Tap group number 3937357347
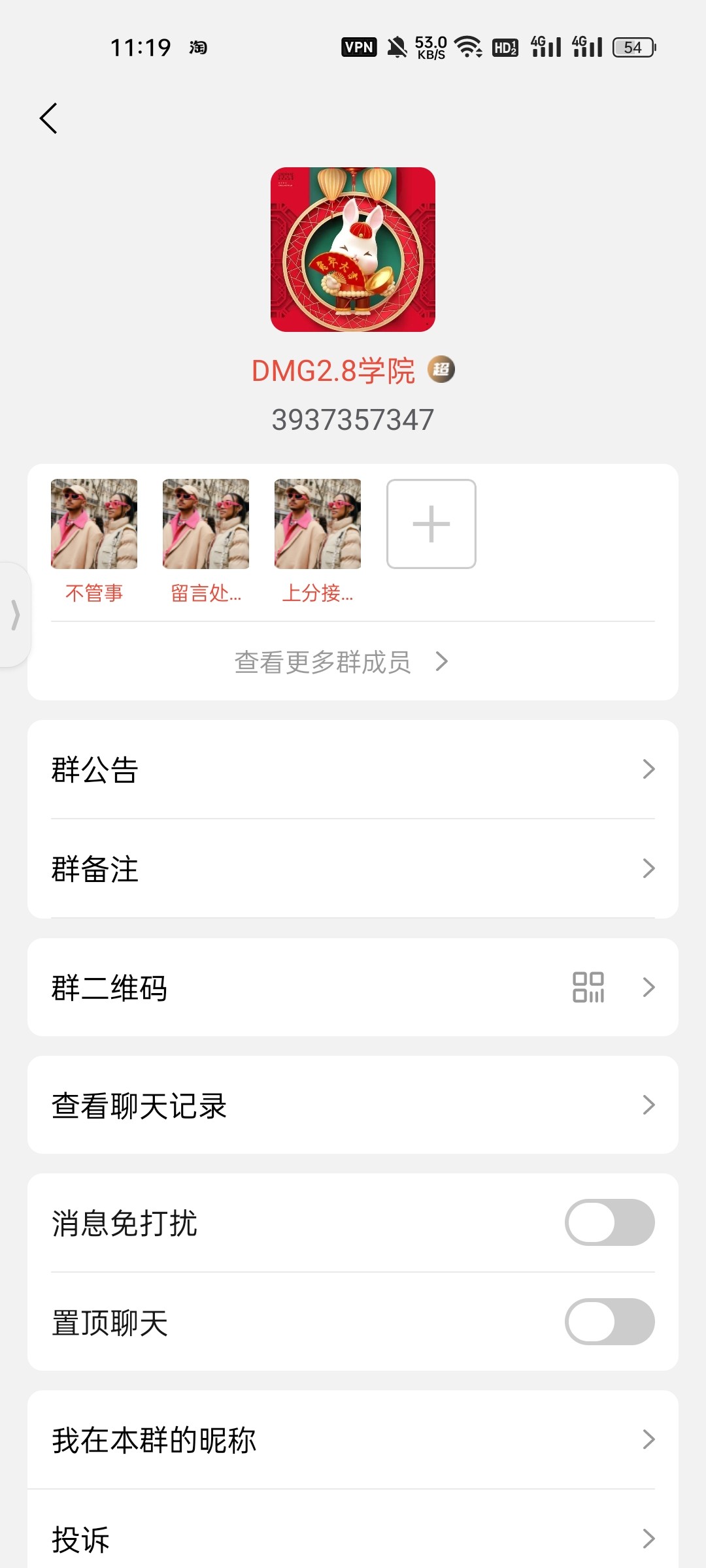 coord(352,420)
